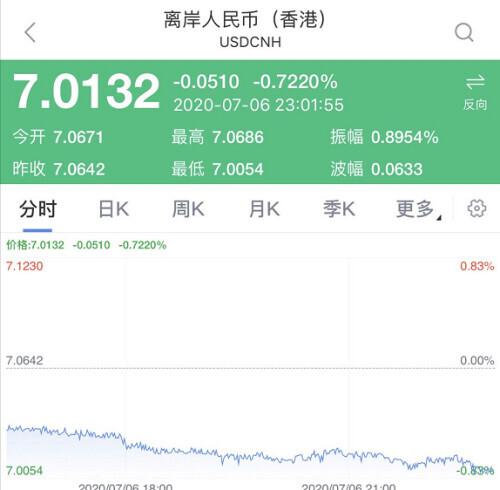The image size is (500, 490).
Task: Go back using the top-left arrow
Action: pyautogui.click(x=30, y=32)
